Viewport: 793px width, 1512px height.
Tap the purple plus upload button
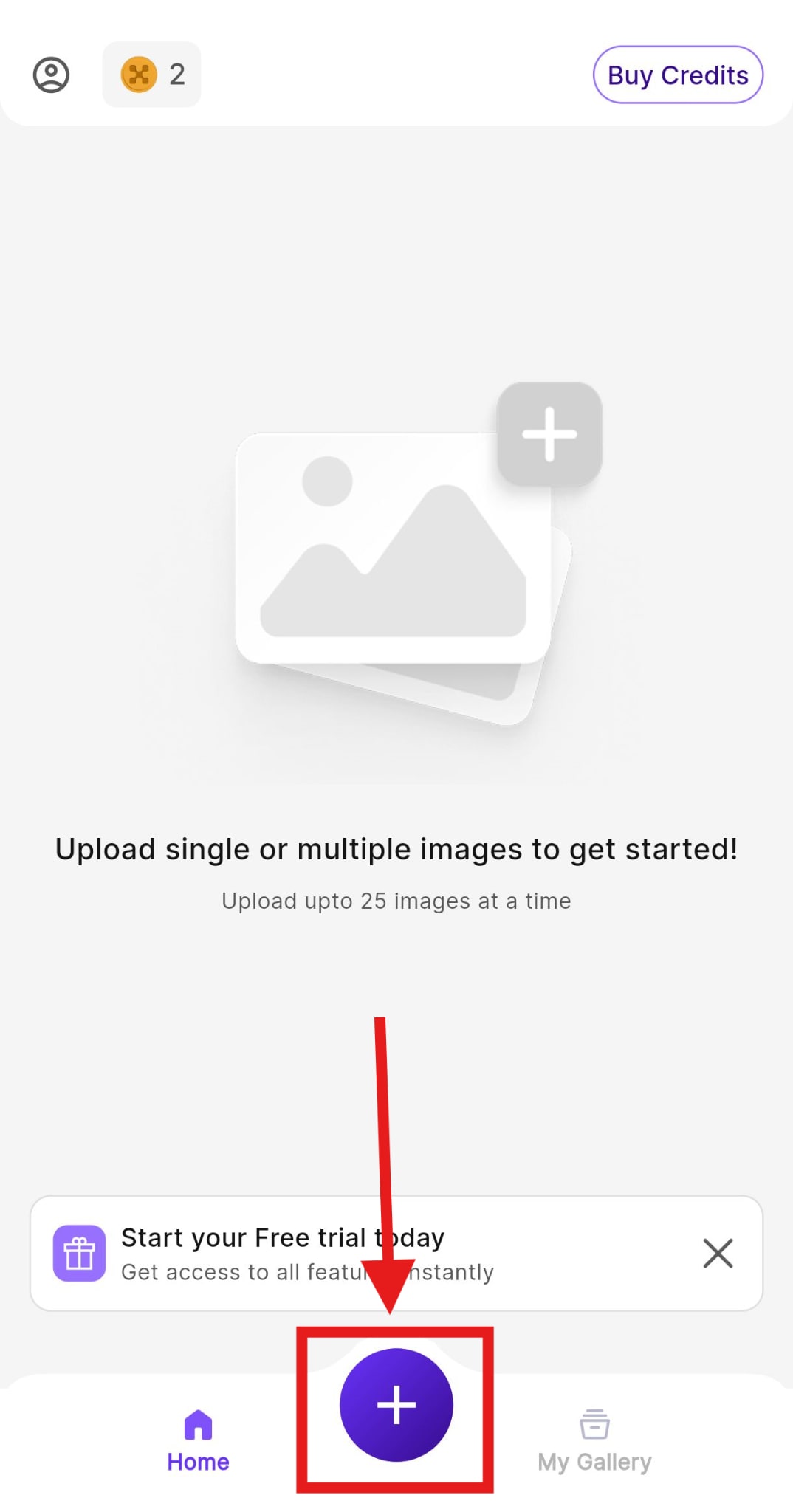tap(396, 1404)
